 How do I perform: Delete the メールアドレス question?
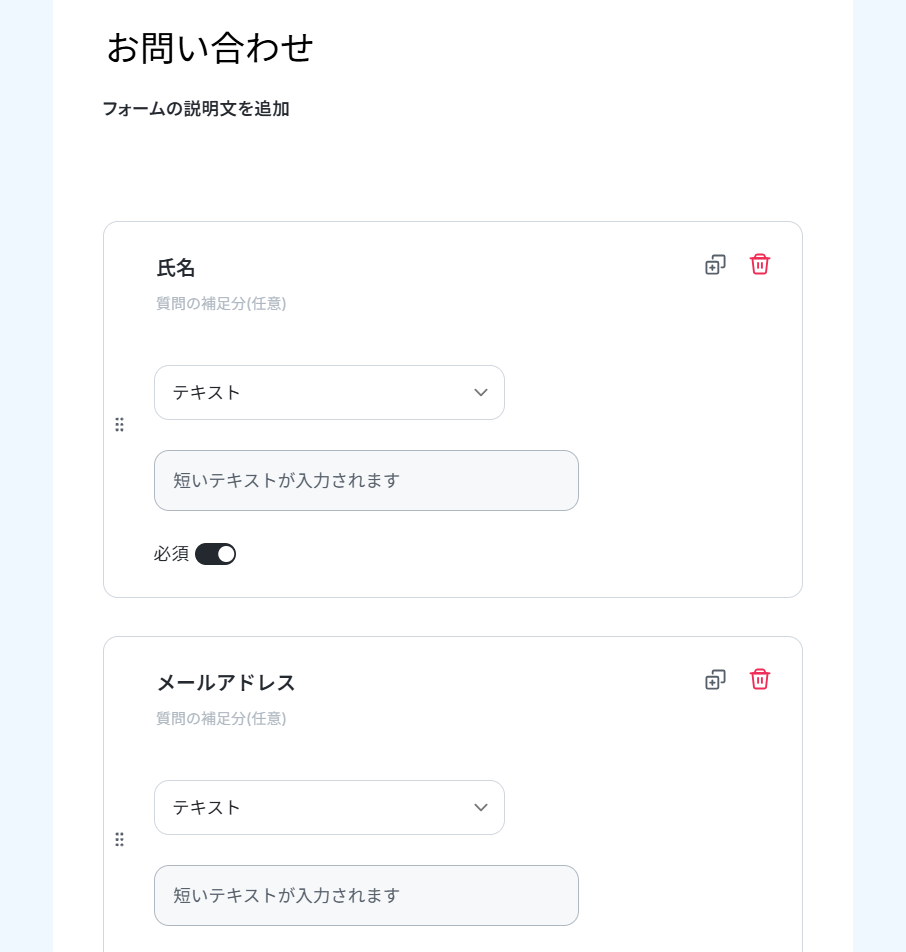click(760, 680)
